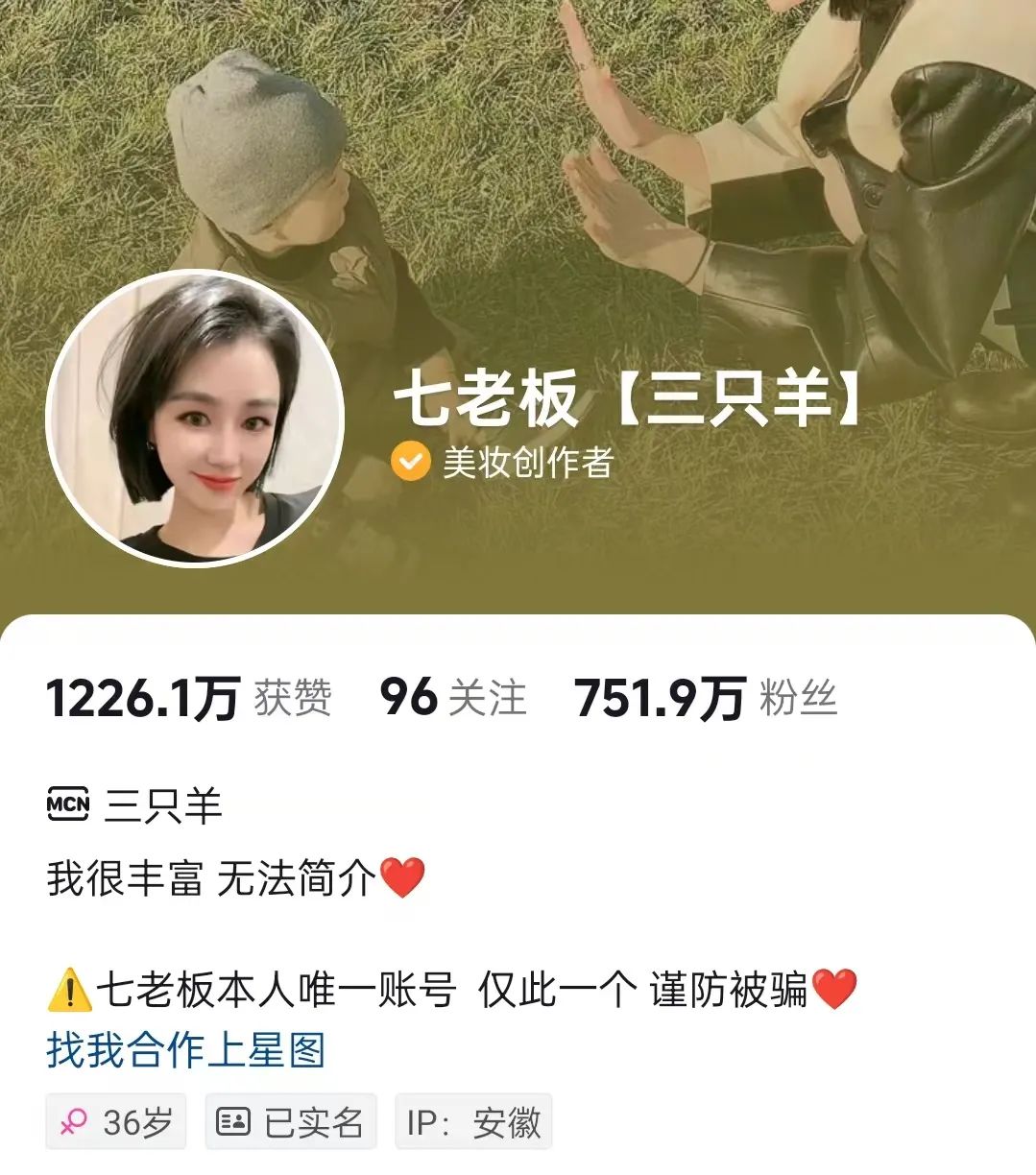The height and width of the screenshot is (1175, 1036).
Task: Open the 找我合作上星图 collaboration link
Action: point(186,1050)
